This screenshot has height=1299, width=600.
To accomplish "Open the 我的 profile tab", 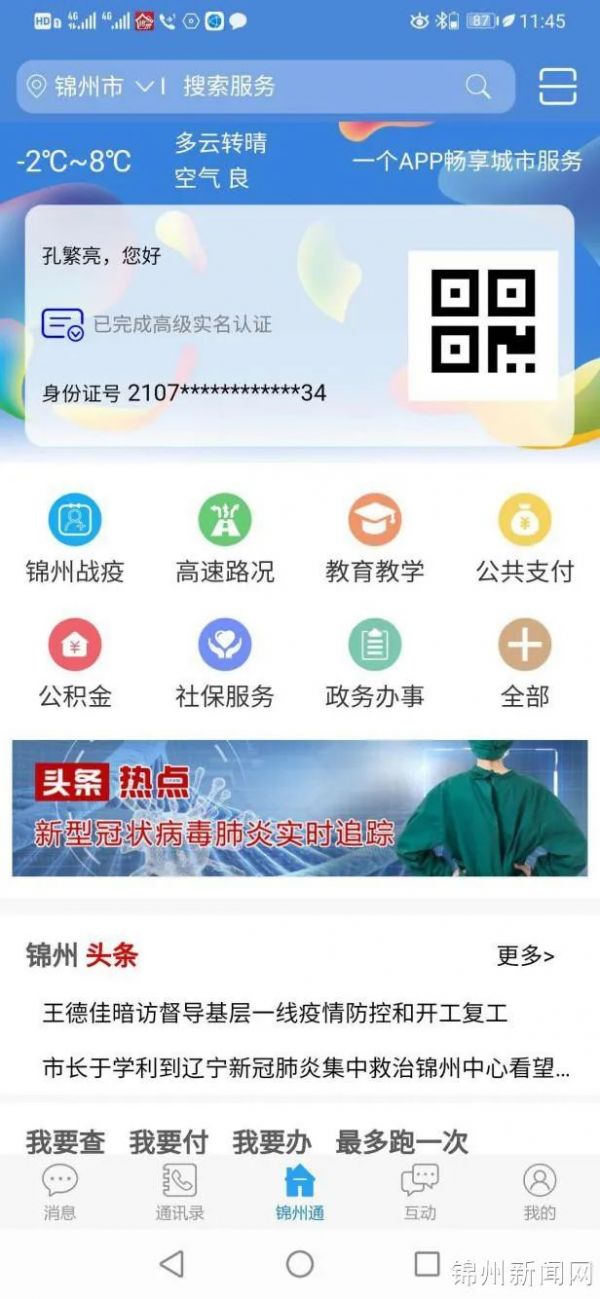I will point(540,1192).
